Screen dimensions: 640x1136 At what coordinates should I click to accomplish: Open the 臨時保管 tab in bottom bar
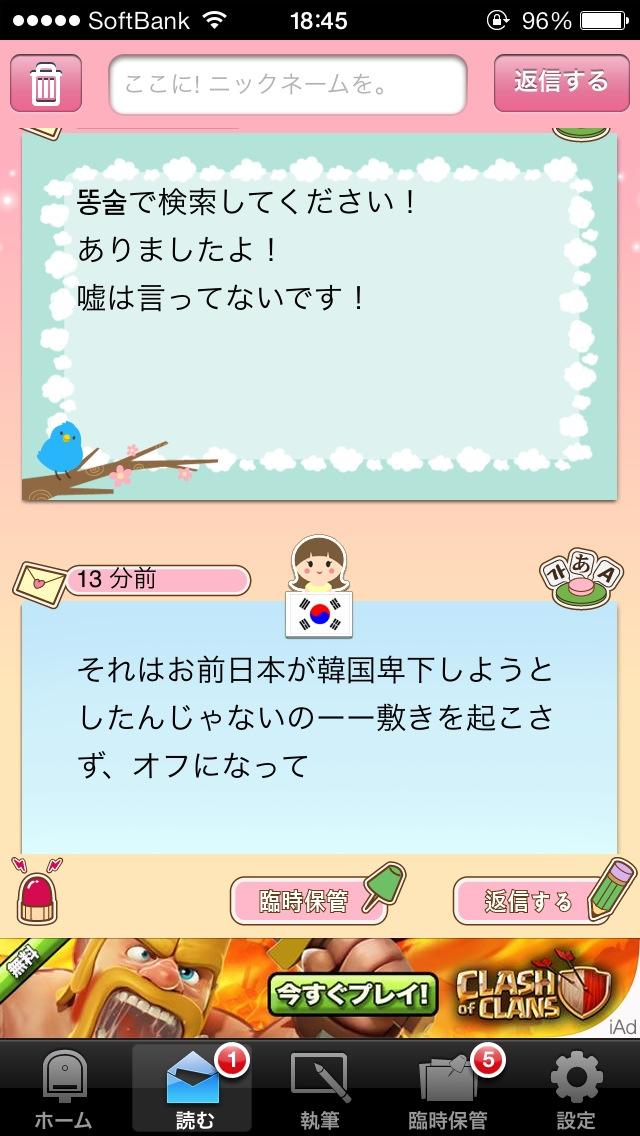pyautogui.click(x=448, y=1089)
